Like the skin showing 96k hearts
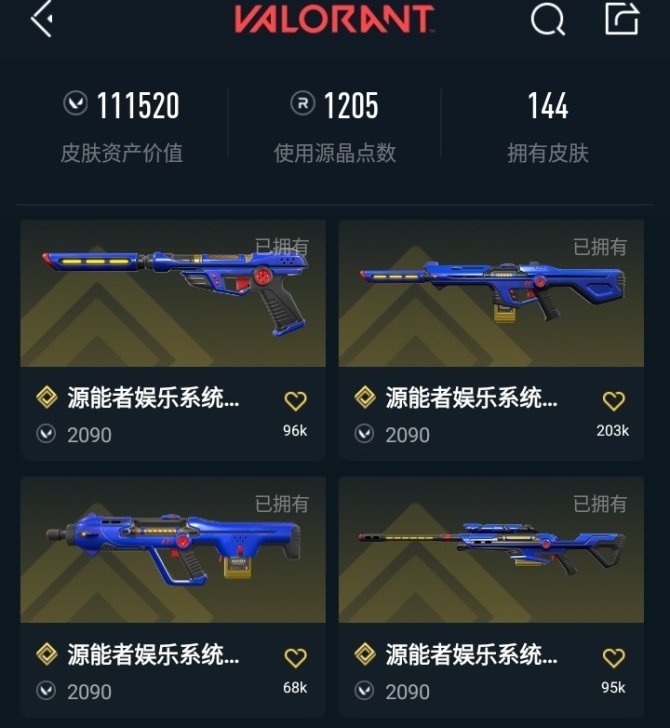The height and width of the screenshot is (728, 670). point(295,401)
